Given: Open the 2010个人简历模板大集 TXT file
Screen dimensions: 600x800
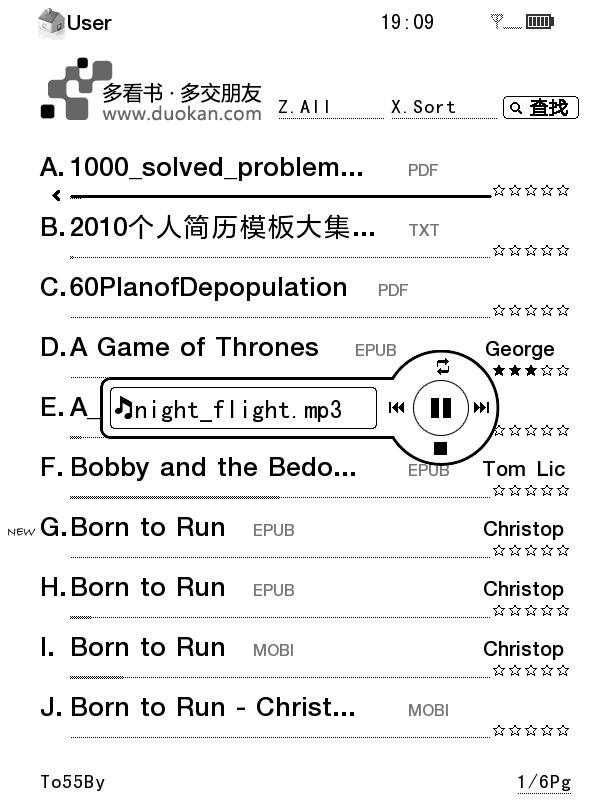Looking at the screenshot, I should click(x=222, y=228).
